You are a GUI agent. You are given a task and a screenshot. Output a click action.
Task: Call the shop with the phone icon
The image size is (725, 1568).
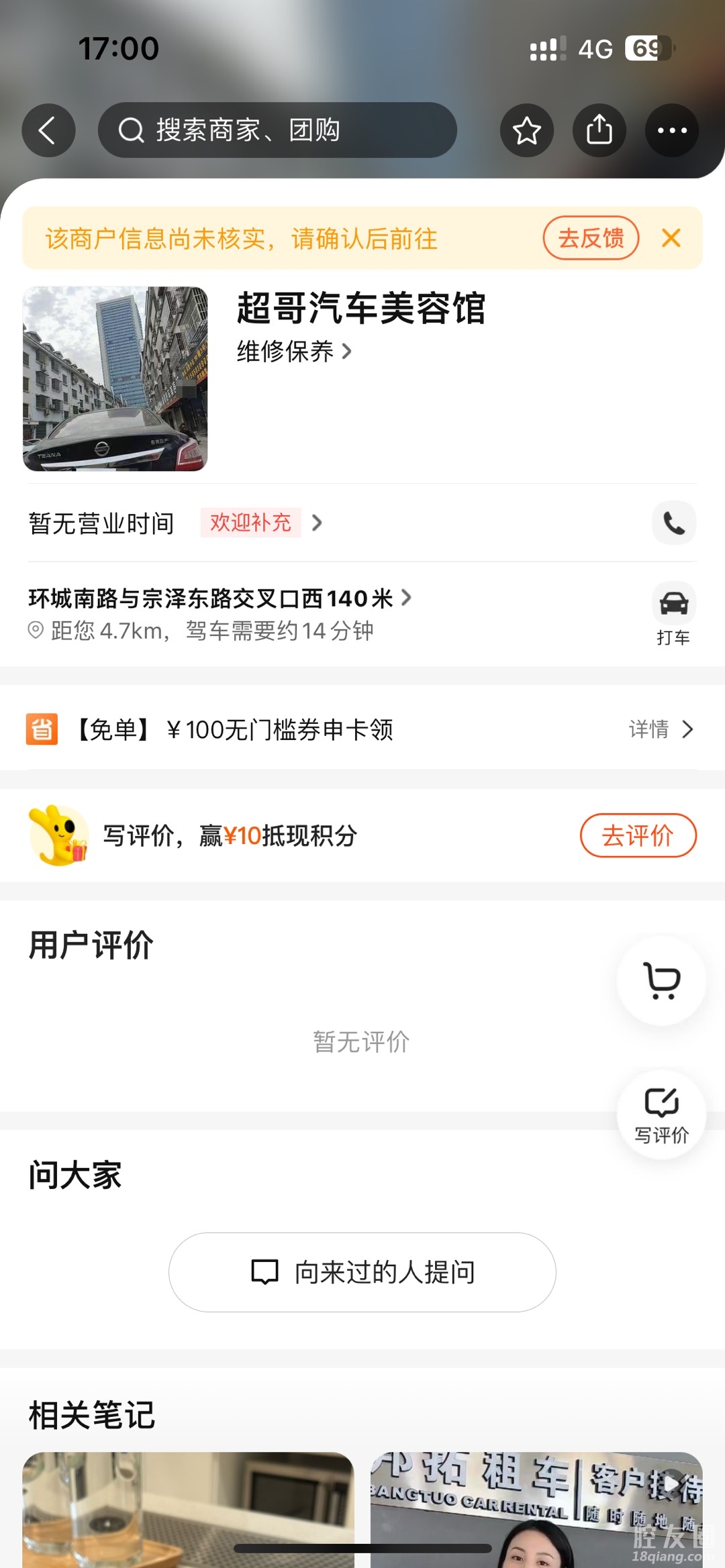[674, 523]
